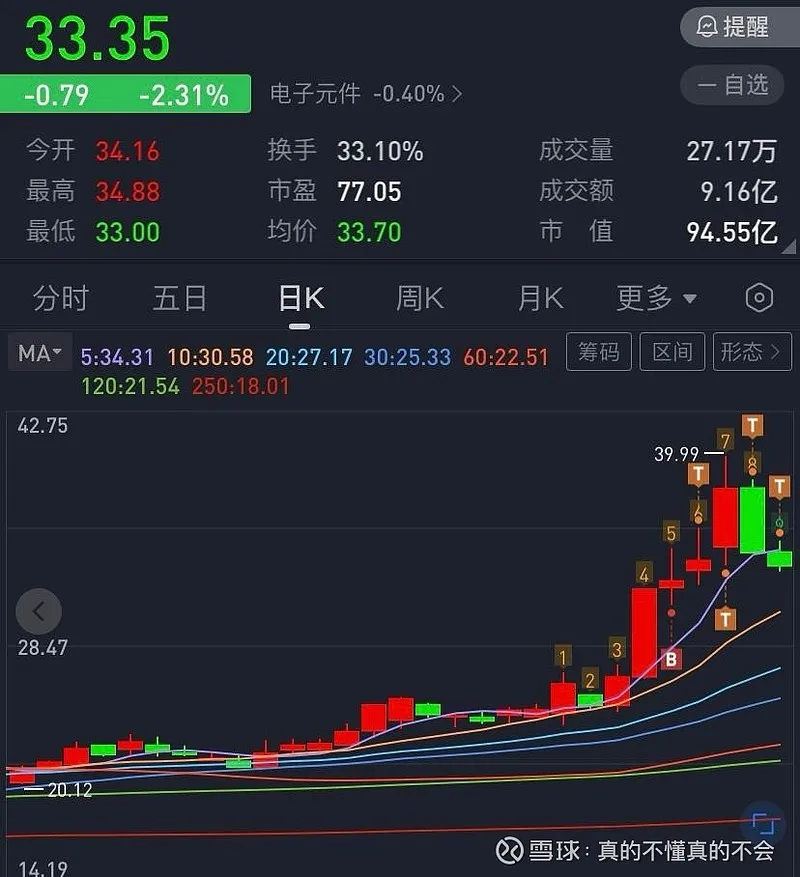Remove the stock from 自选 watchlist
Screen dimensions: 800x877
click(733, 85)
